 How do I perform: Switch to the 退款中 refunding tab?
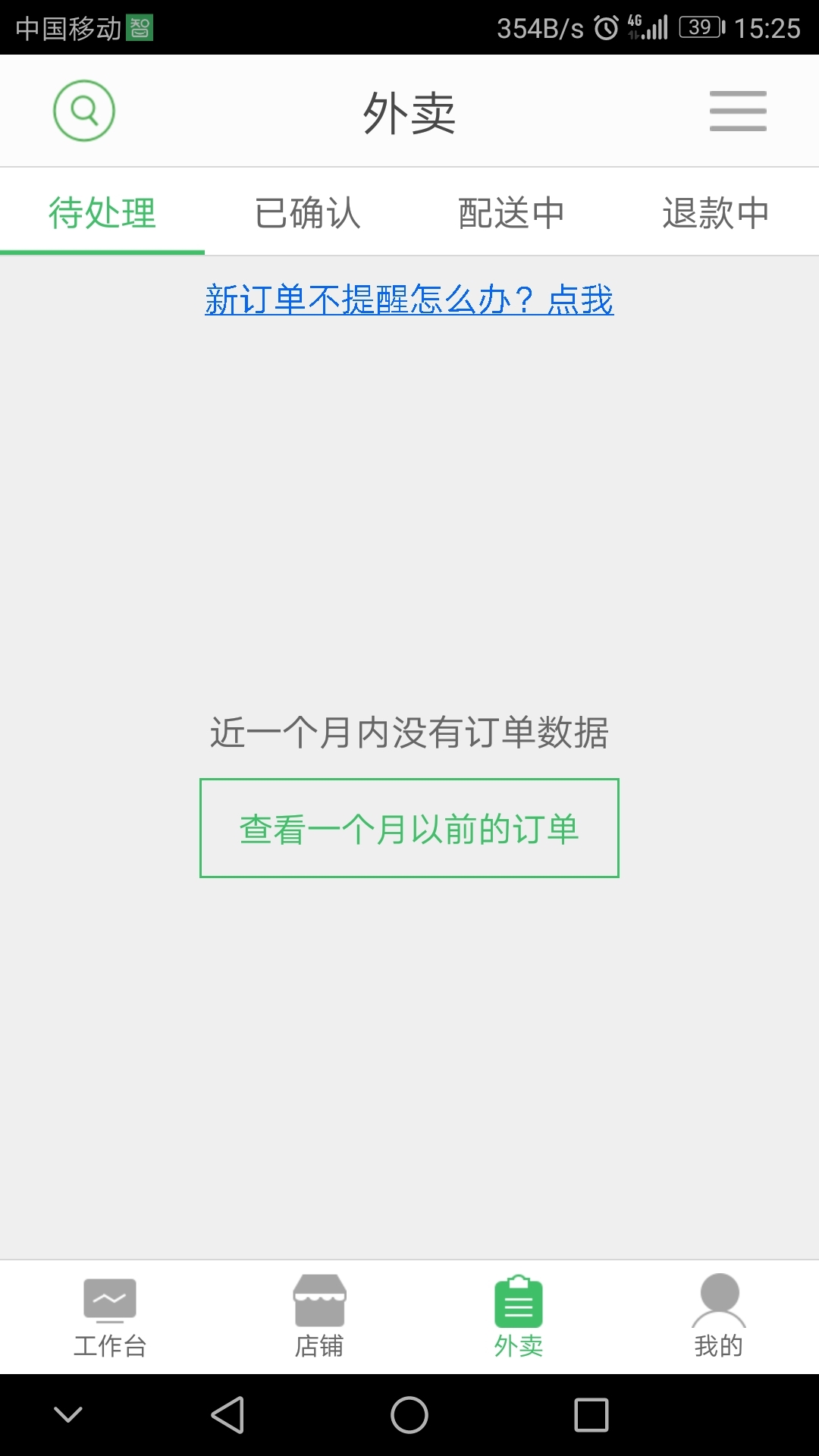tap(716, 213)
